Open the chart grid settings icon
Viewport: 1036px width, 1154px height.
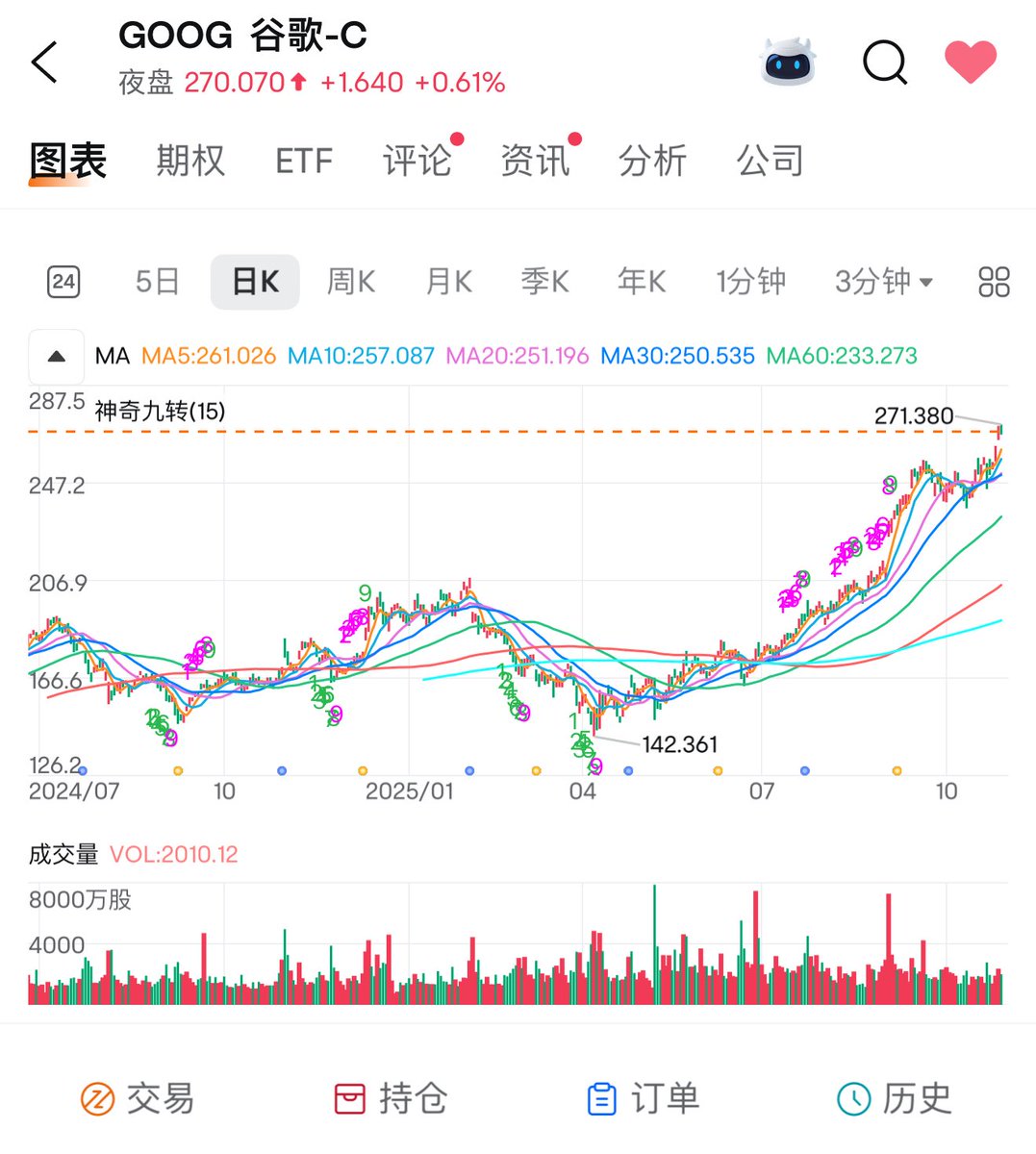coord(994,282)
